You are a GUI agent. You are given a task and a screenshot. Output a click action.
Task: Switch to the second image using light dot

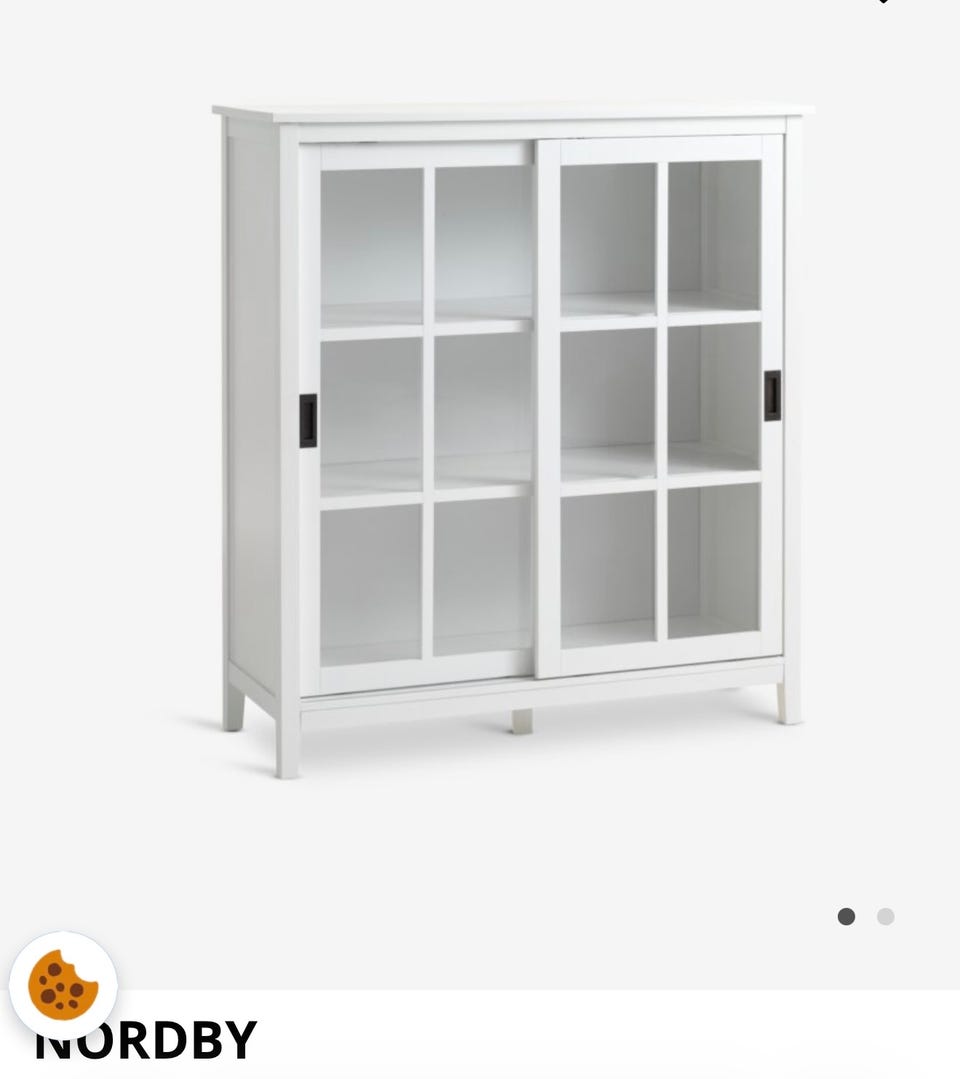(884, 916)
